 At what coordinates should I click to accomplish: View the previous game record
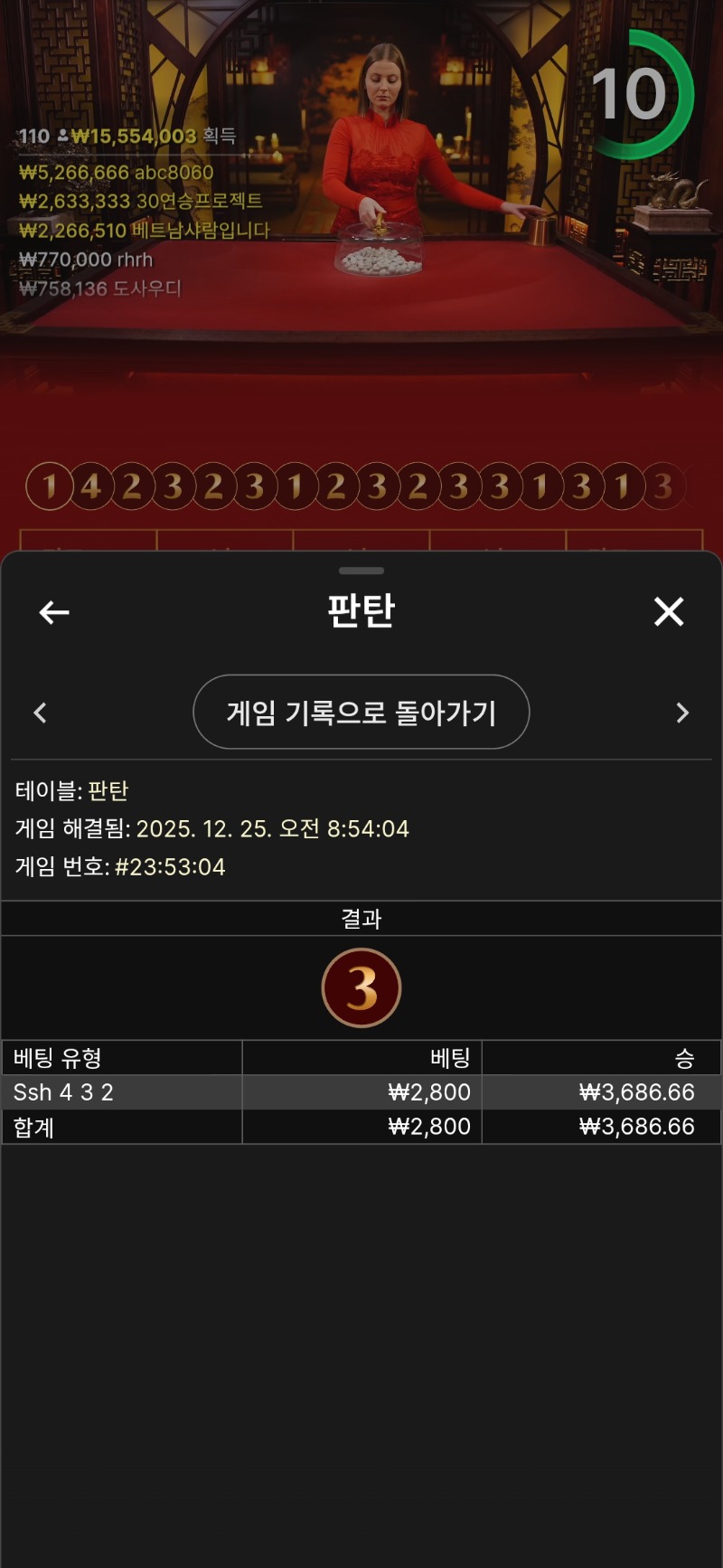(40, 713)
